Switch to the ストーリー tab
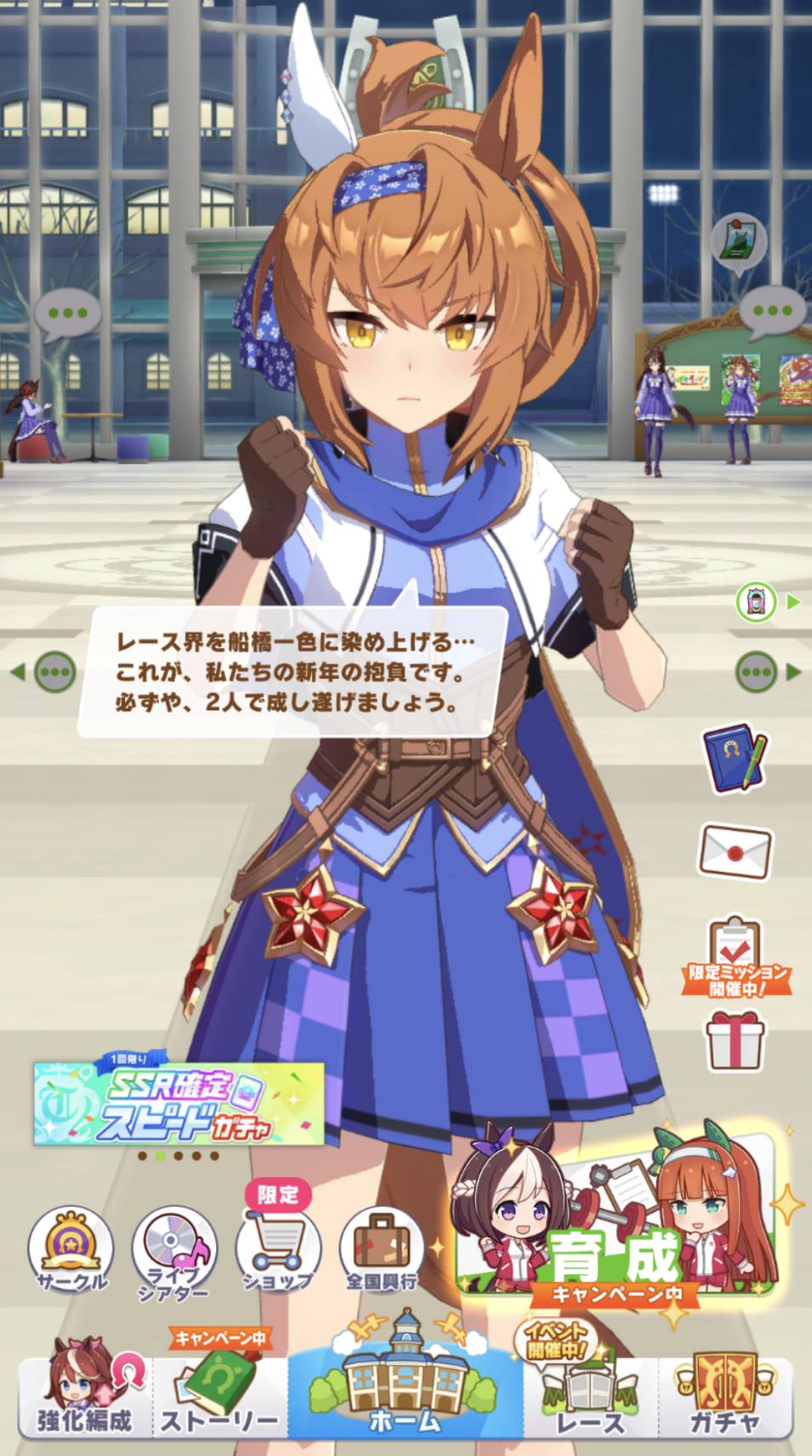This screenshot has width=812, height=1456. pos(219,1396)
